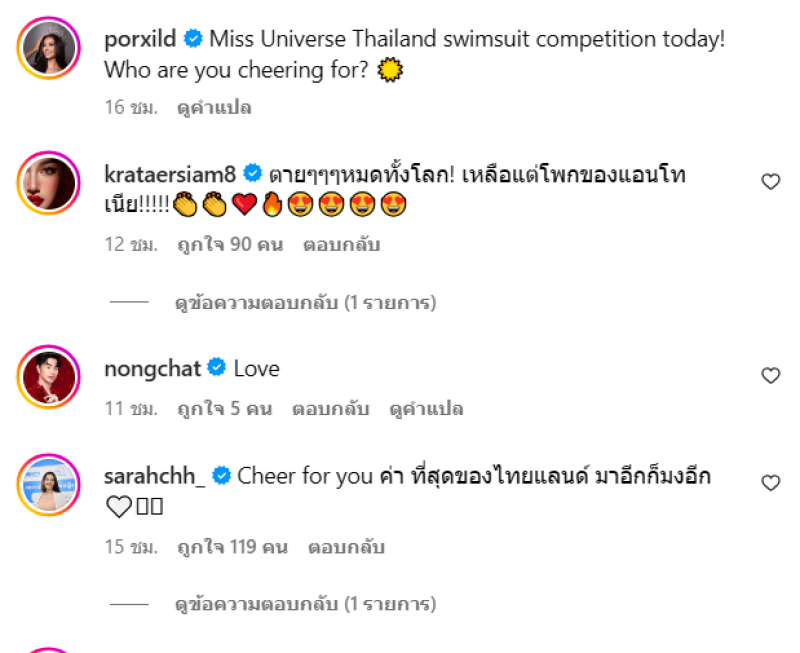View the 119 likes on sarahchh_'s comment
Screen dimensions: 800x653
coord(232,547)
